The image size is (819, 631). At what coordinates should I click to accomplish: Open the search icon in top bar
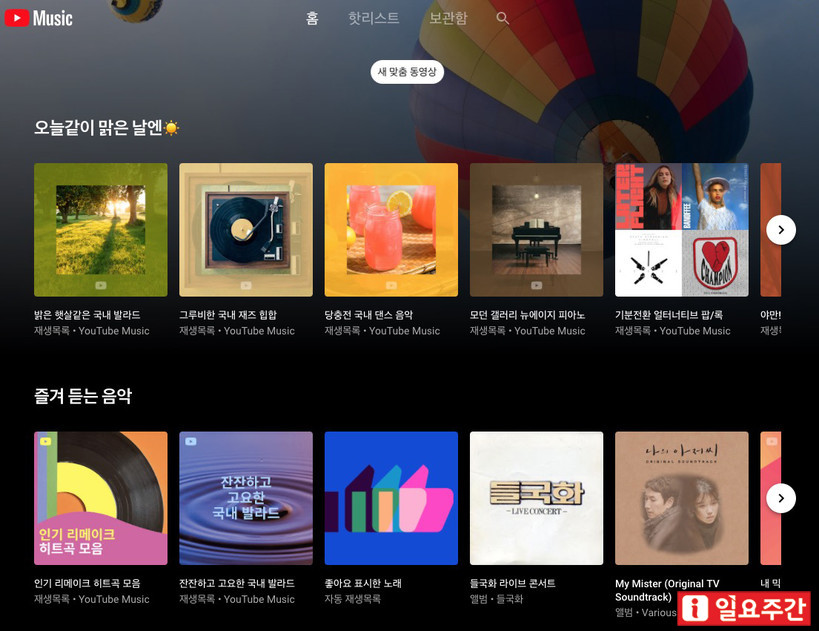point(503,18)
